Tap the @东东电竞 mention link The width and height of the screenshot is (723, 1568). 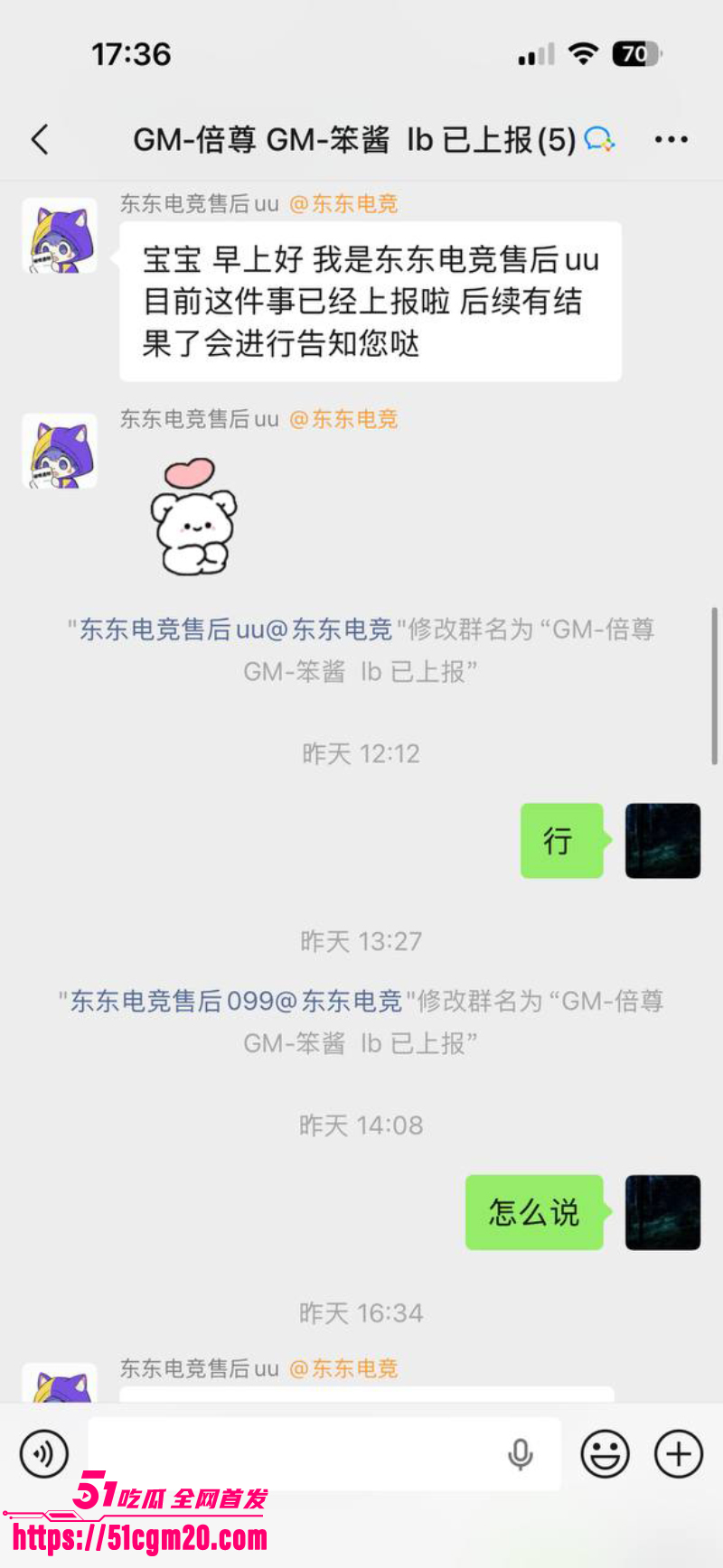pos(343,205)
